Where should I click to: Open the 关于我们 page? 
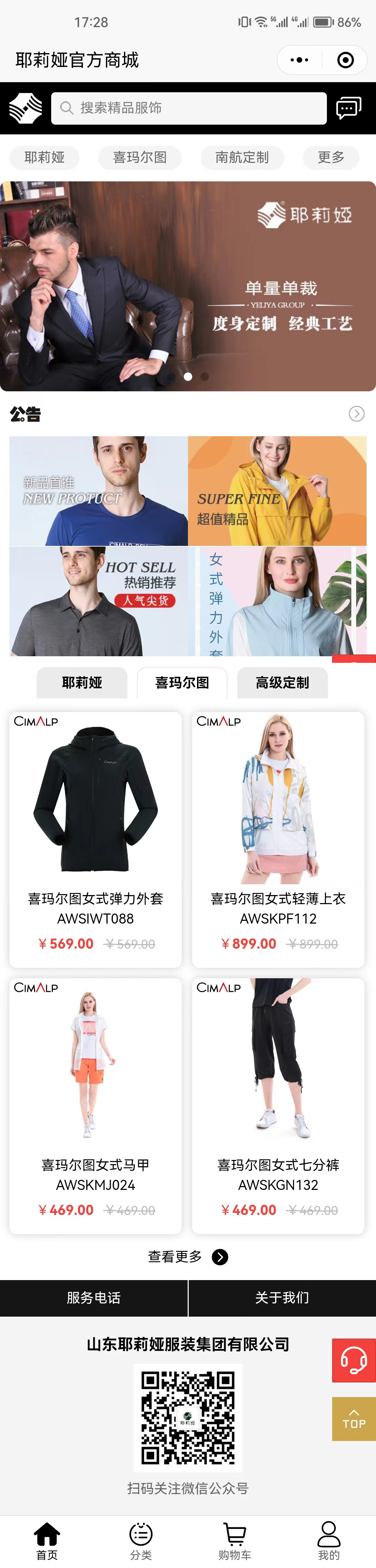tap(282, 1298)
